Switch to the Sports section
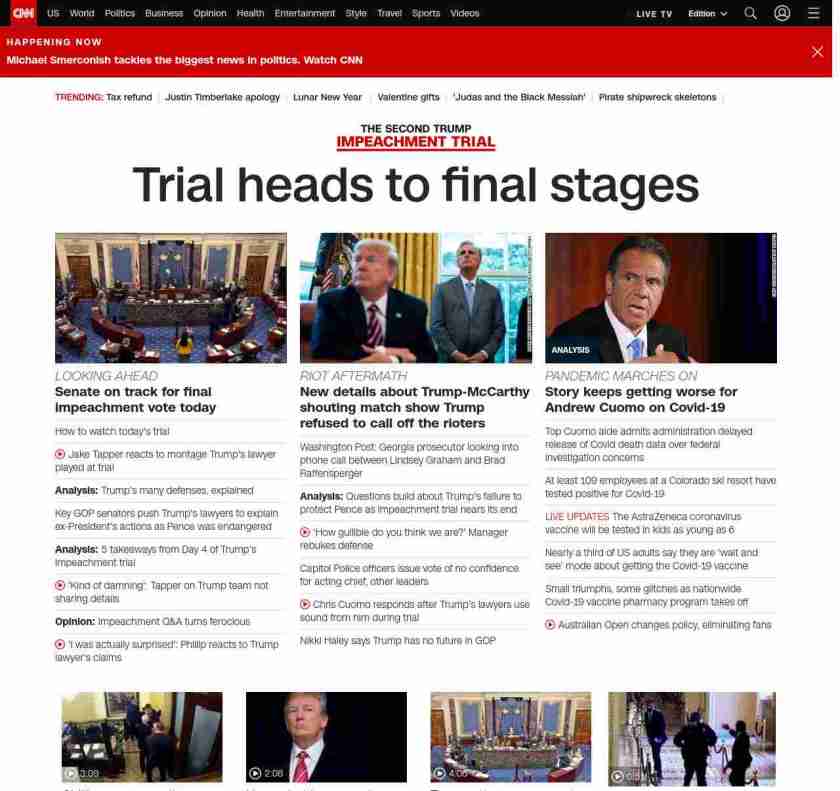 pyautogui.click(x=426, y=13)
